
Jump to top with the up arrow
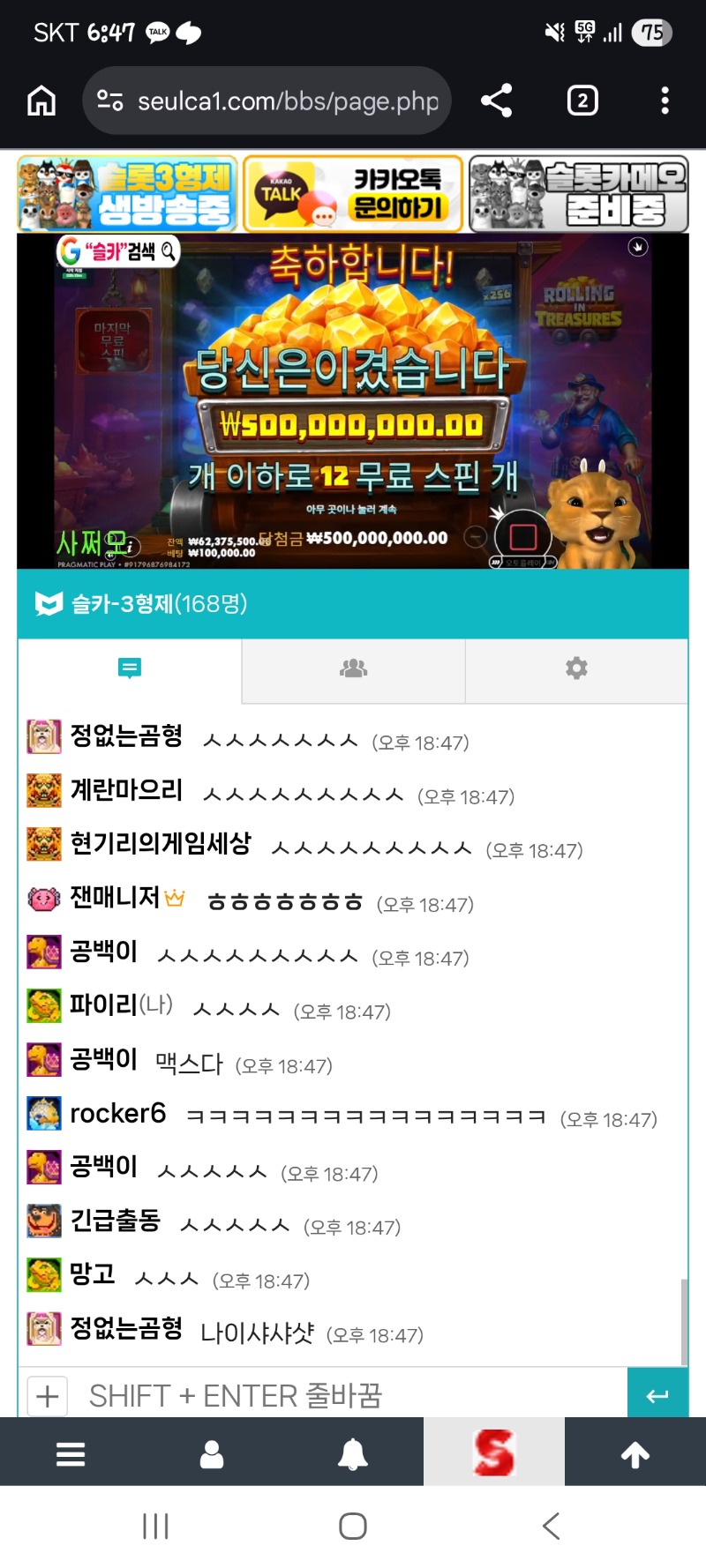click(635, 1453)
